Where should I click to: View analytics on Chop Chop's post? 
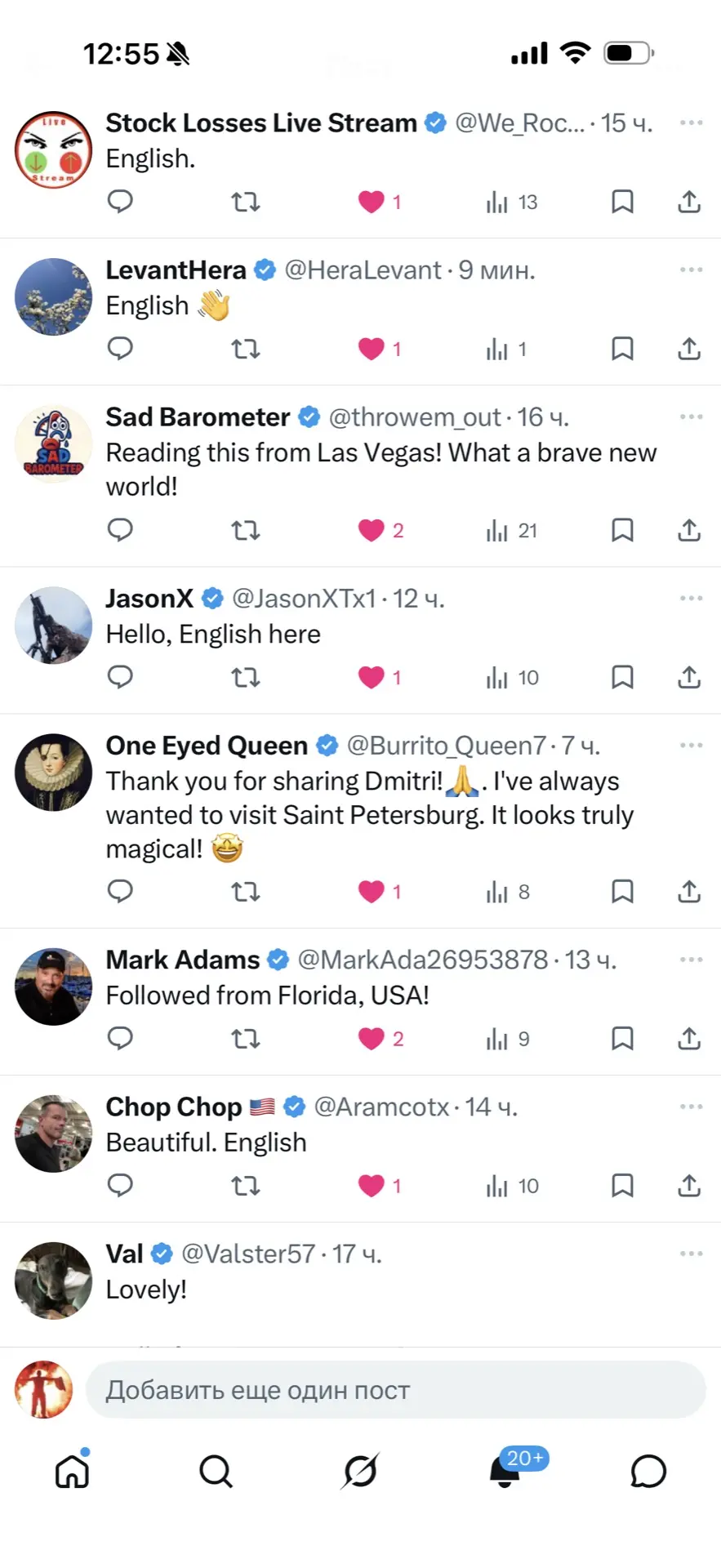click(x=512, y=1186)
